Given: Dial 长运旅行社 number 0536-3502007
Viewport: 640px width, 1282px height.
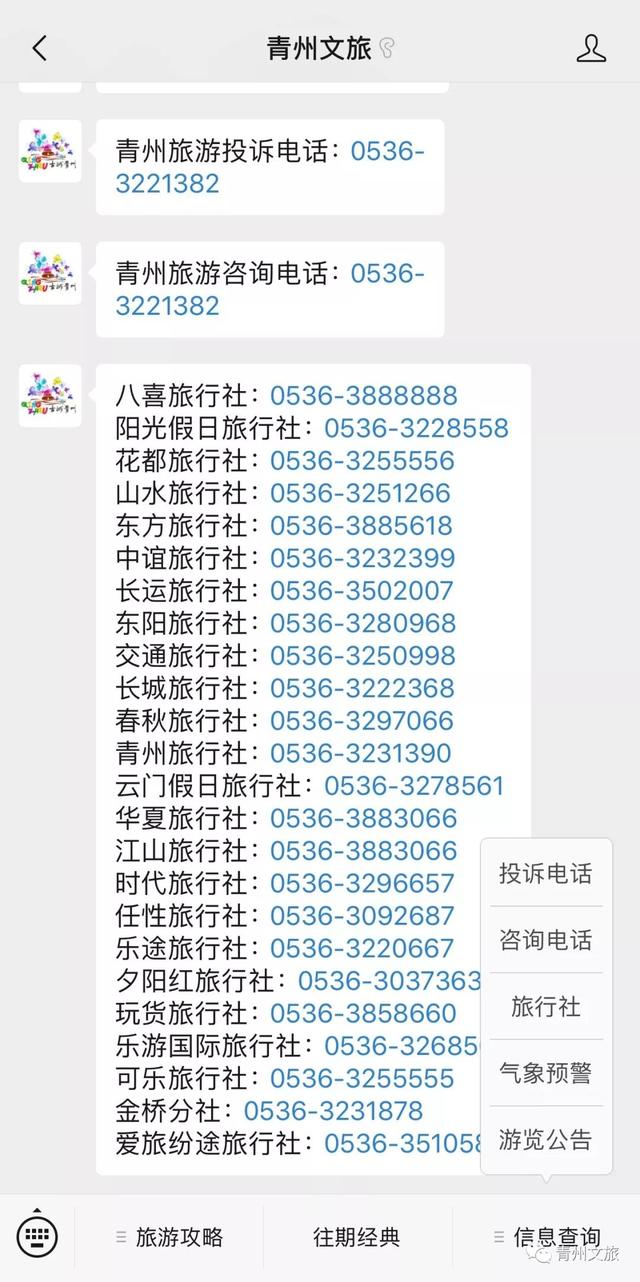Looking at the screenshot, I should click(362, 591).
